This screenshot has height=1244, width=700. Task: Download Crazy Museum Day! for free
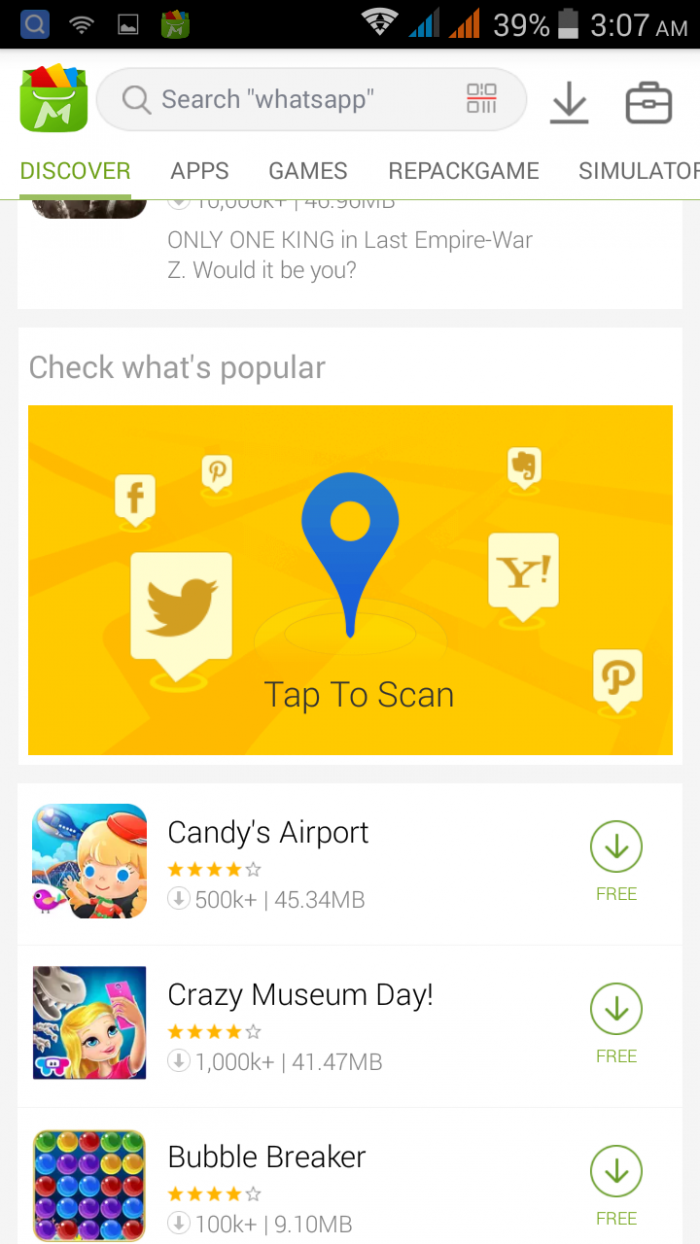[616, 1009]
